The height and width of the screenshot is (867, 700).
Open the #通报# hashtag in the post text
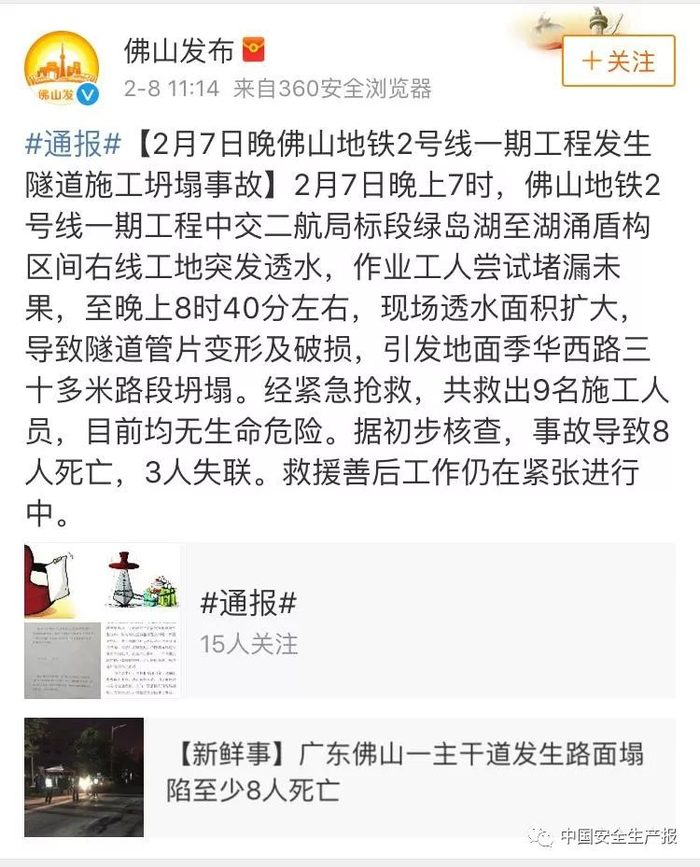point(73,144)
